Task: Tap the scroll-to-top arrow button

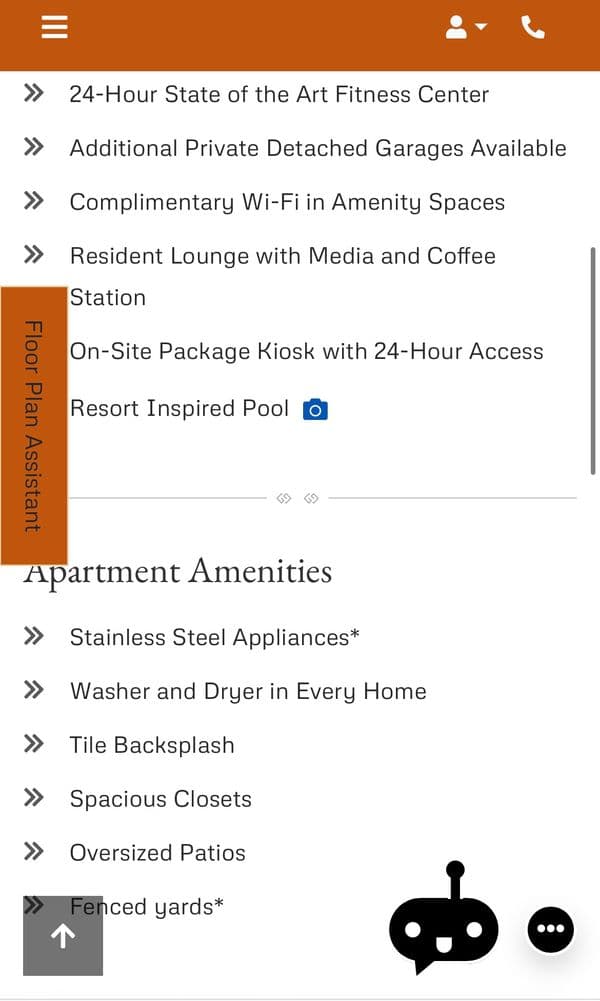Action: point(63,935)
